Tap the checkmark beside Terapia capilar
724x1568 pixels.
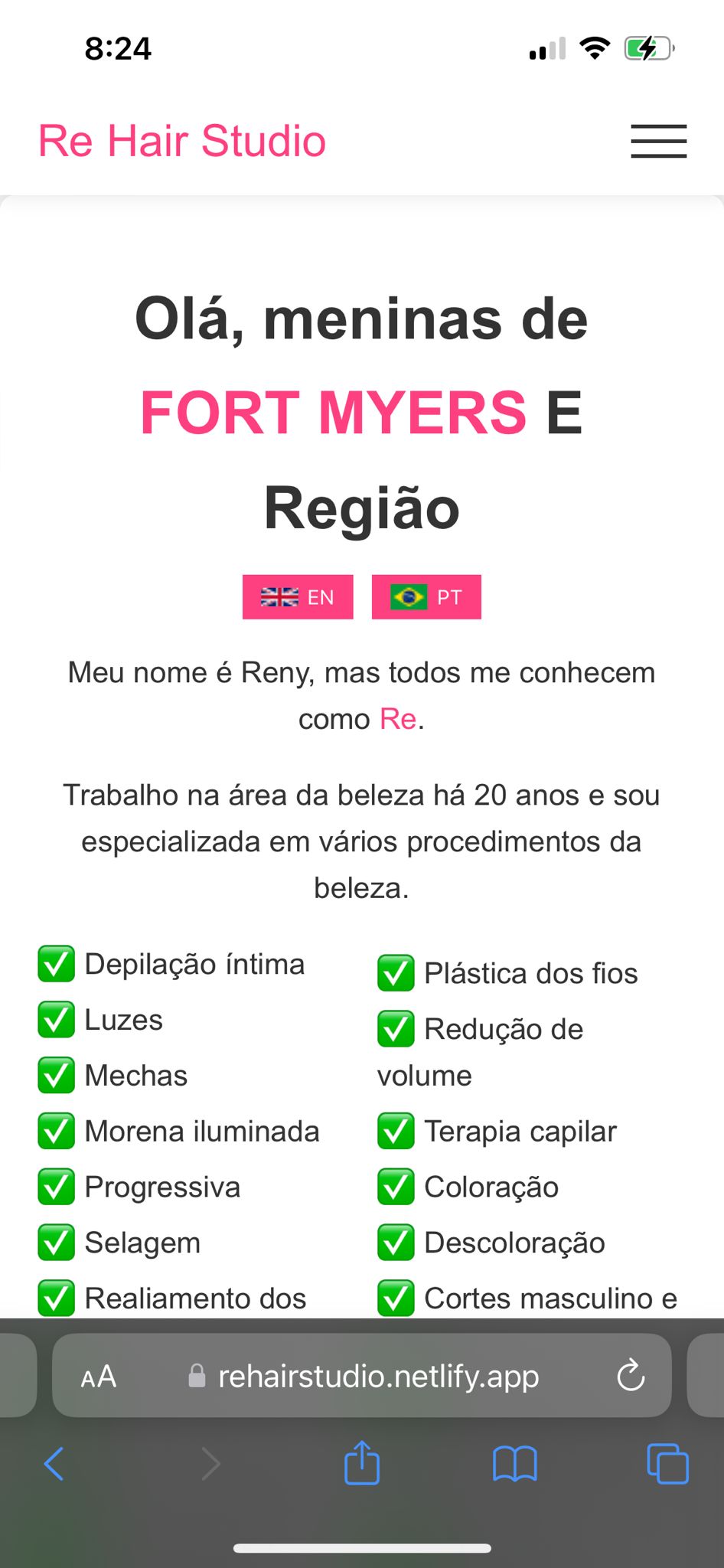395,1131
